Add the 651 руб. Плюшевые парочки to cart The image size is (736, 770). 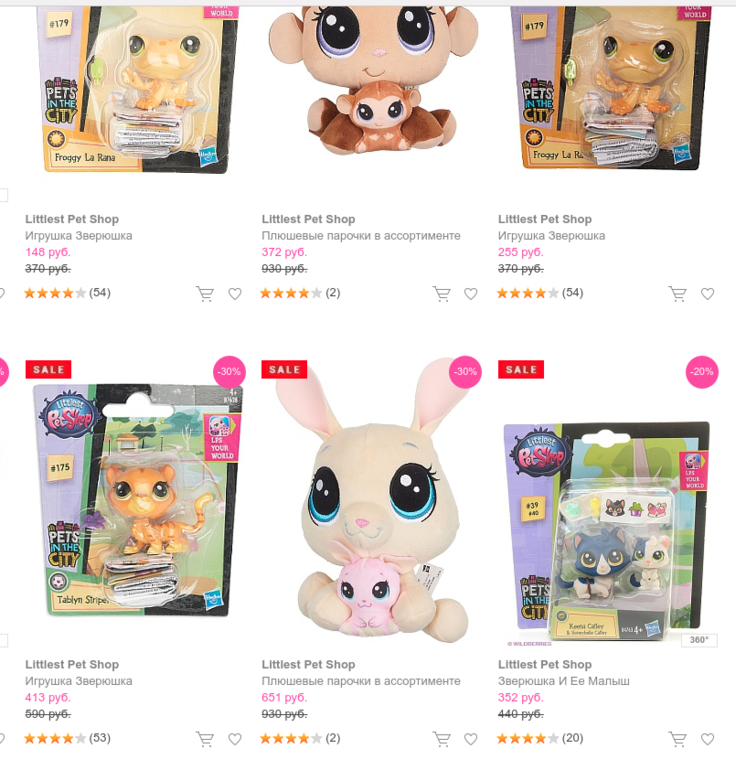[x=441, y=739]
